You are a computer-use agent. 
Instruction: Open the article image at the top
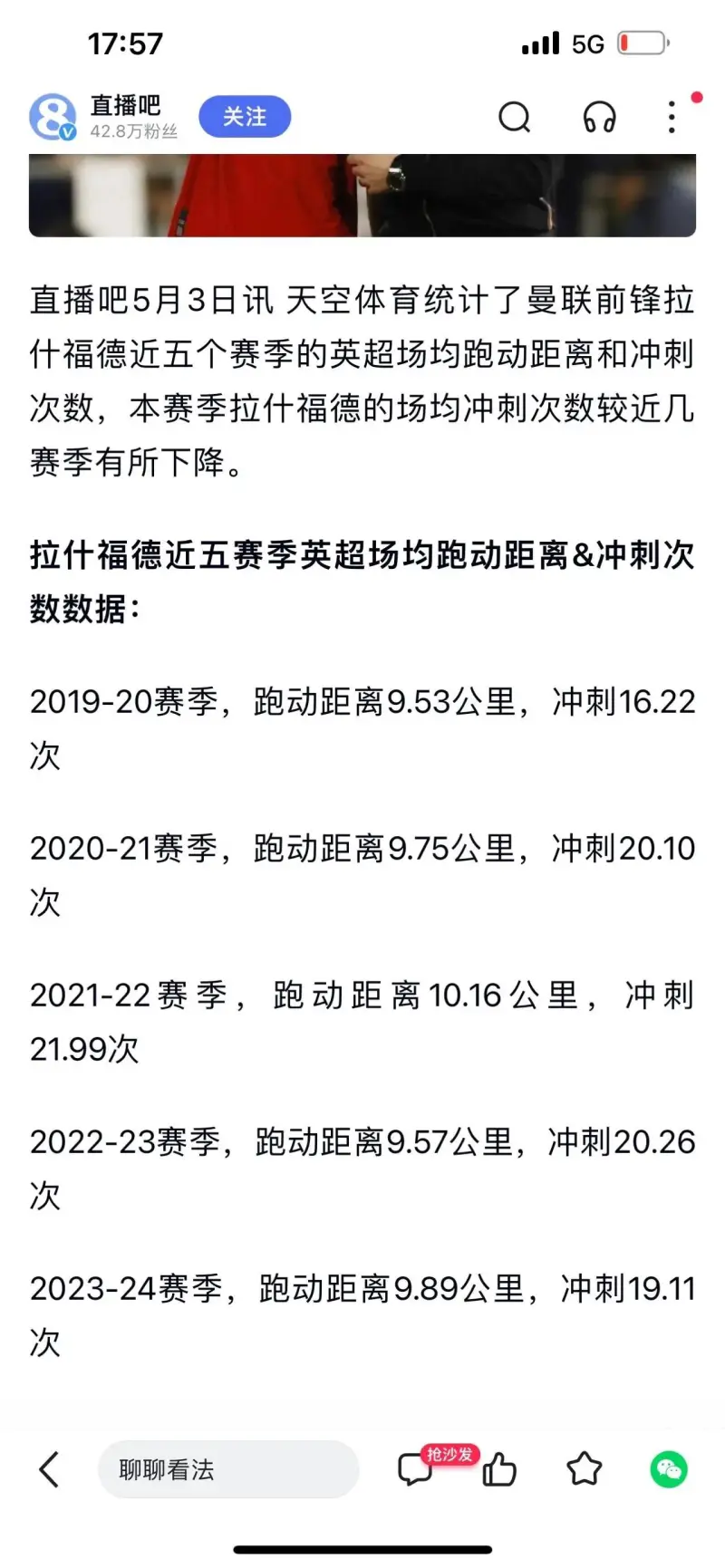pyautogui.click(x=362, y=195)
